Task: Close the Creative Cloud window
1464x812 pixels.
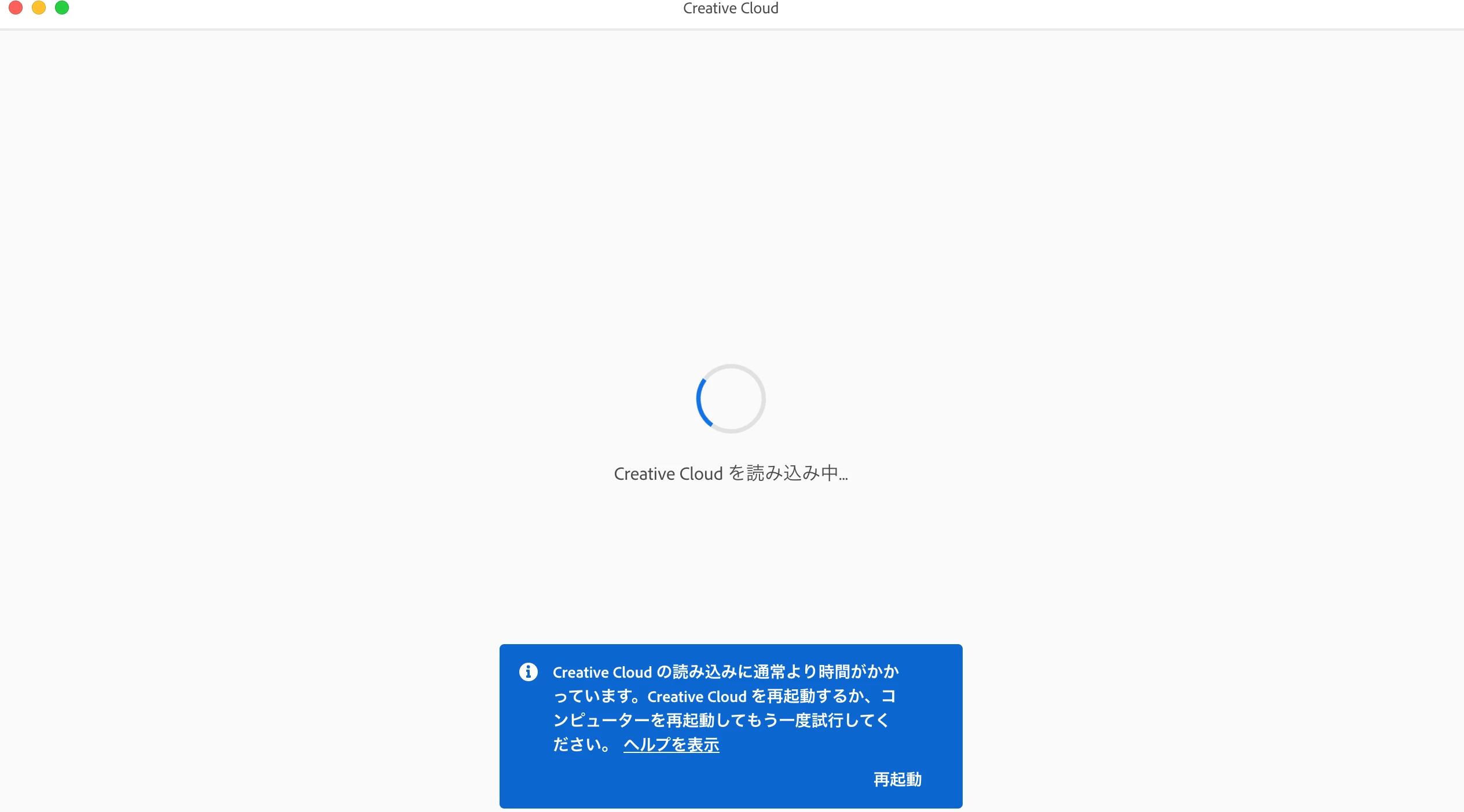Action: (16, 8)
